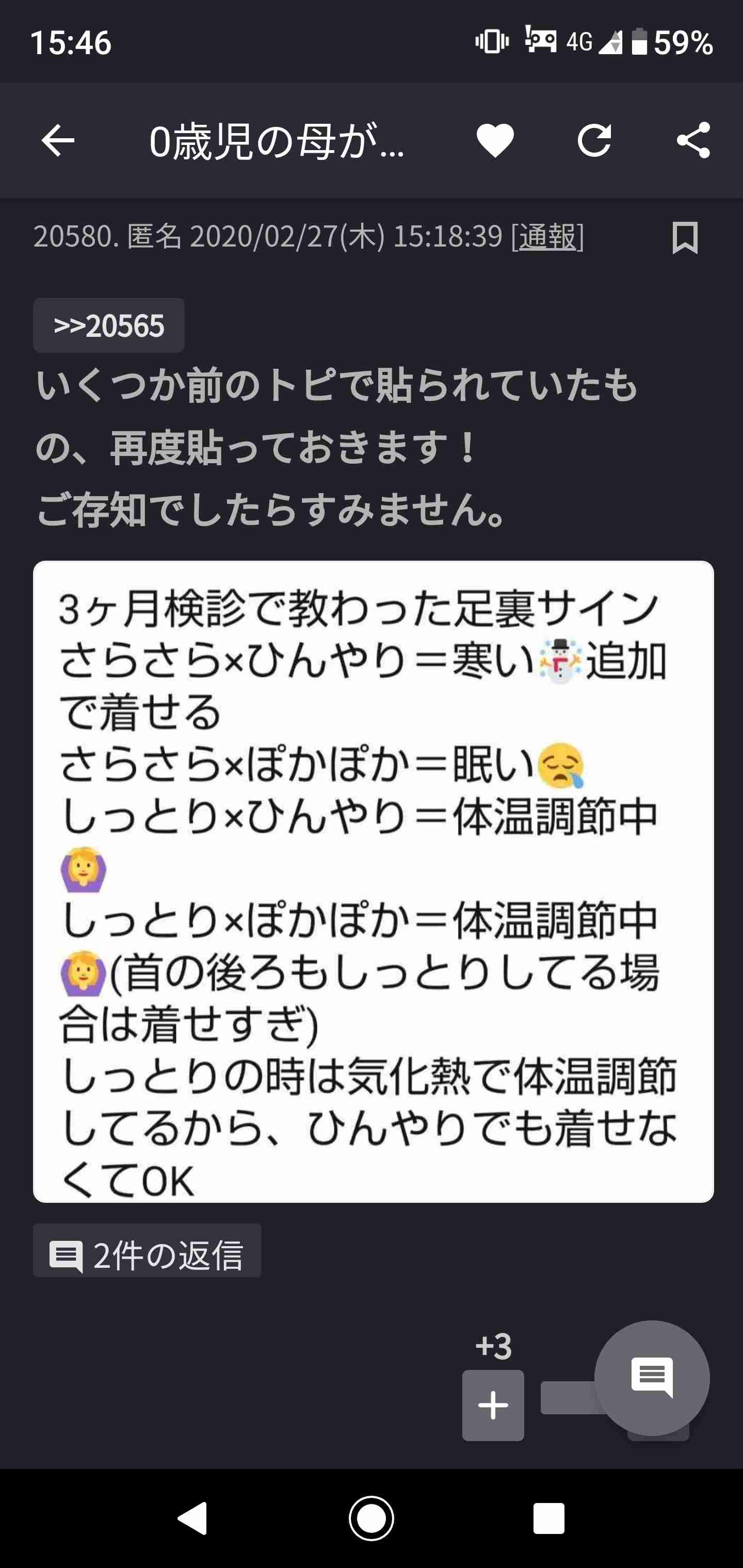Write a comment with the floating button
This screenshot has height=1568, width=743.
[652, 1378]
